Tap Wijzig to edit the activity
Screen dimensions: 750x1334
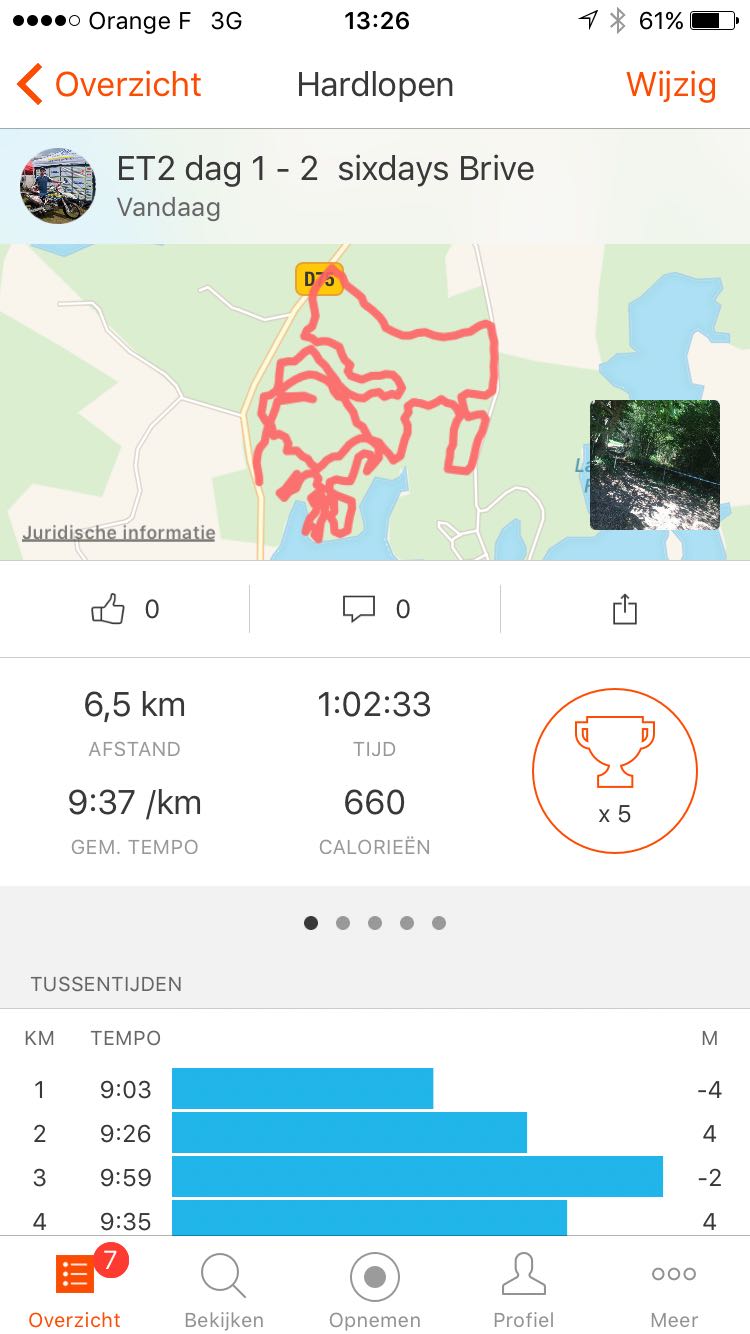coord(671,85)
